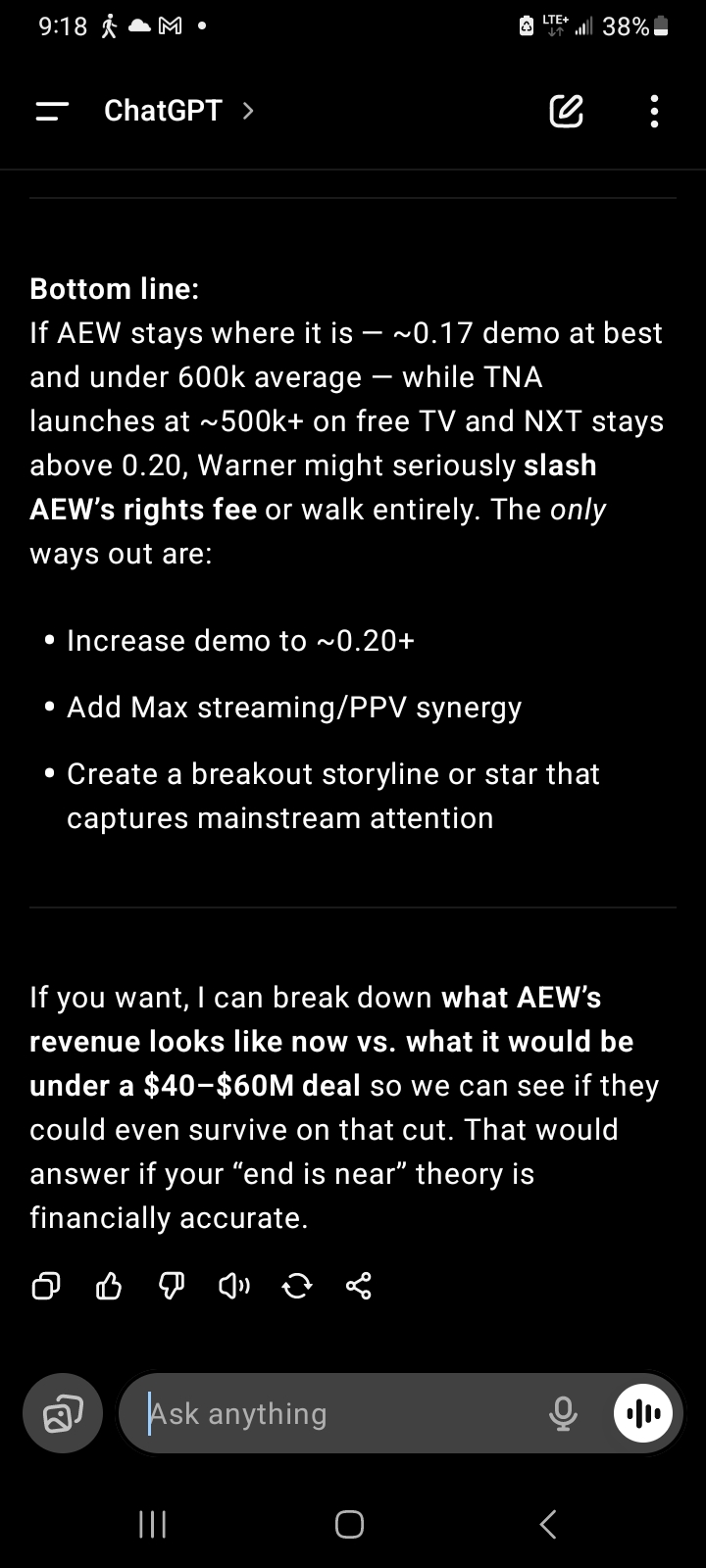
Task: Focus the Ask anything field
Action: point(333,1413)
